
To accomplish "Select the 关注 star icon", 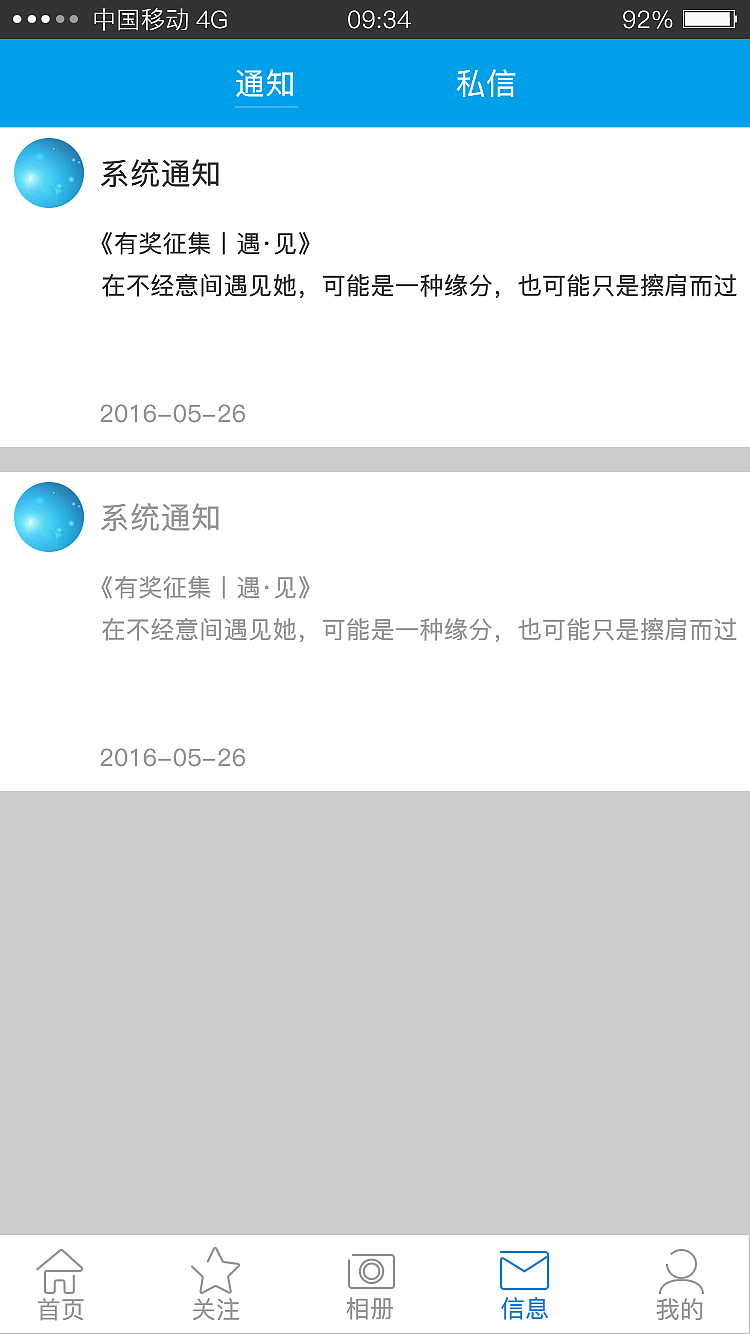I will (216, 1285).
